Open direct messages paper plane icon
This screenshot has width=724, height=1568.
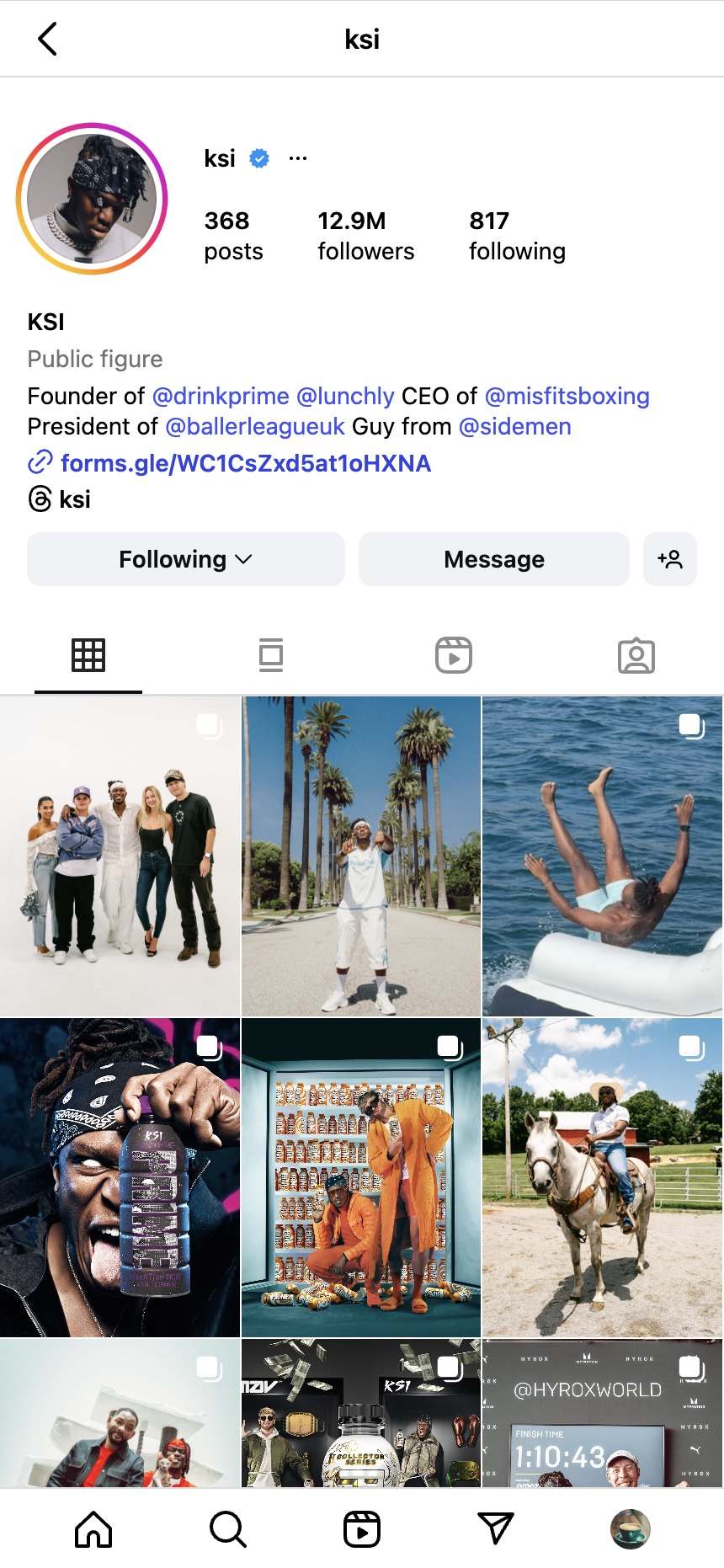coord(496,1529)
